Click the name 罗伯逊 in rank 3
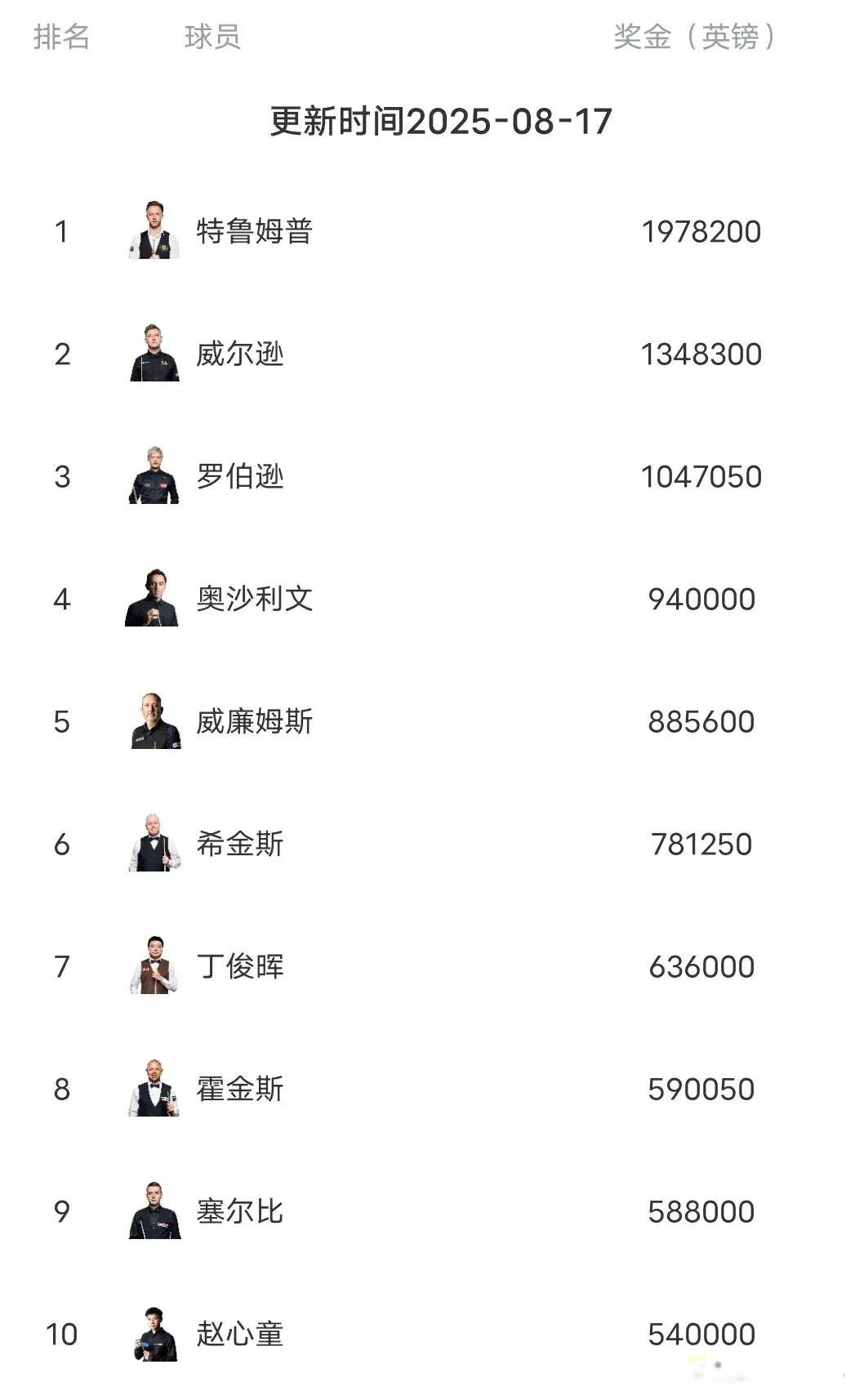 point(238,477)
